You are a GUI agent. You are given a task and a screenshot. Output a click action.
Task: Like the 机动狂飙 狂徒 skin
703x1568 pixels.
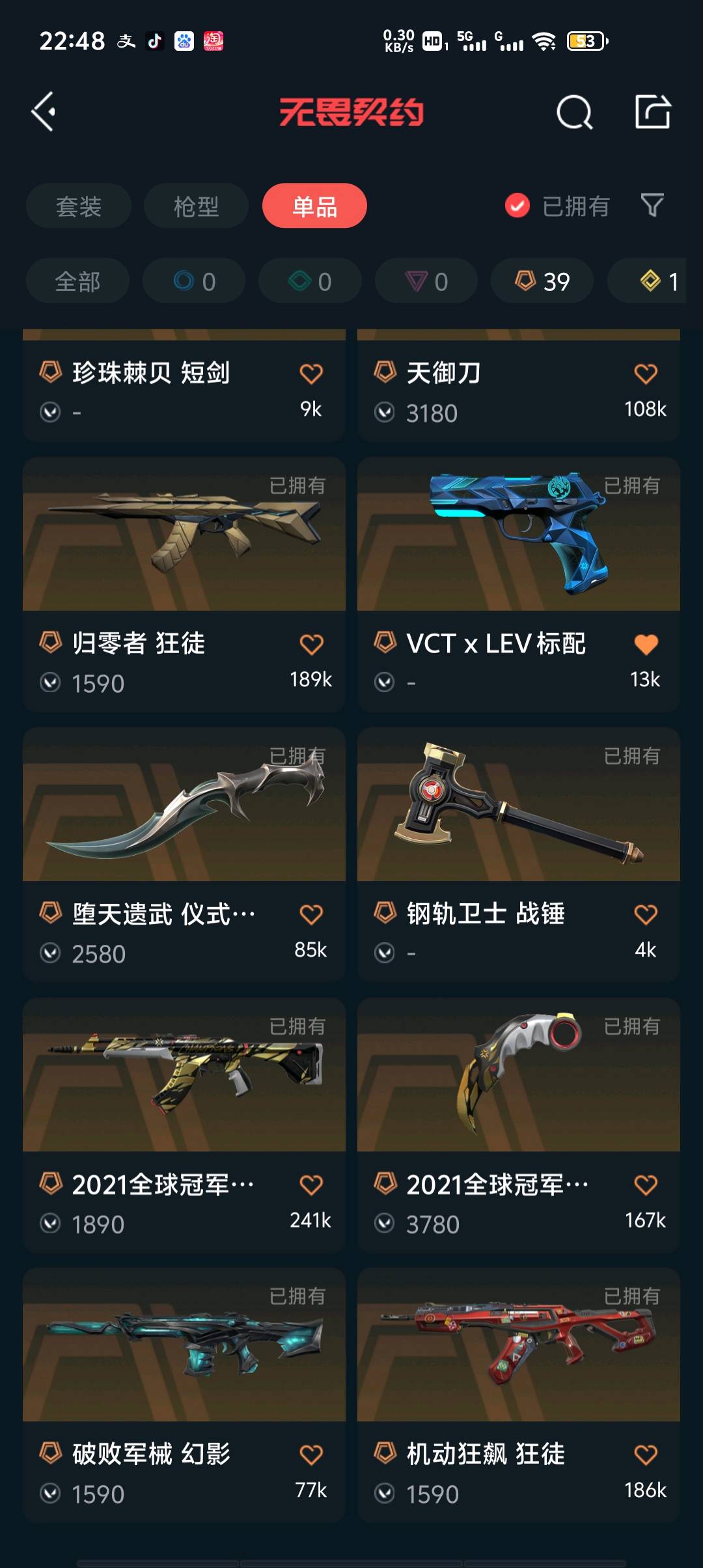[x=646, y=1455]
